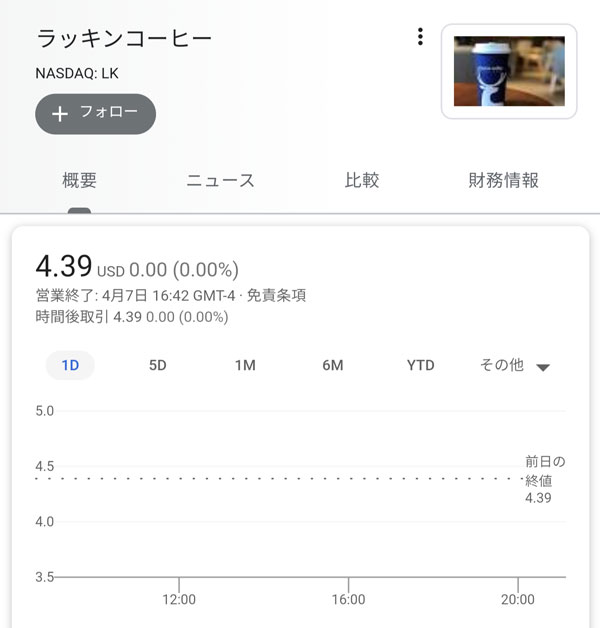This screenshot has height=628, width=600.
Task: Open the three-dot overflow menu
Action: pos(420,37)
